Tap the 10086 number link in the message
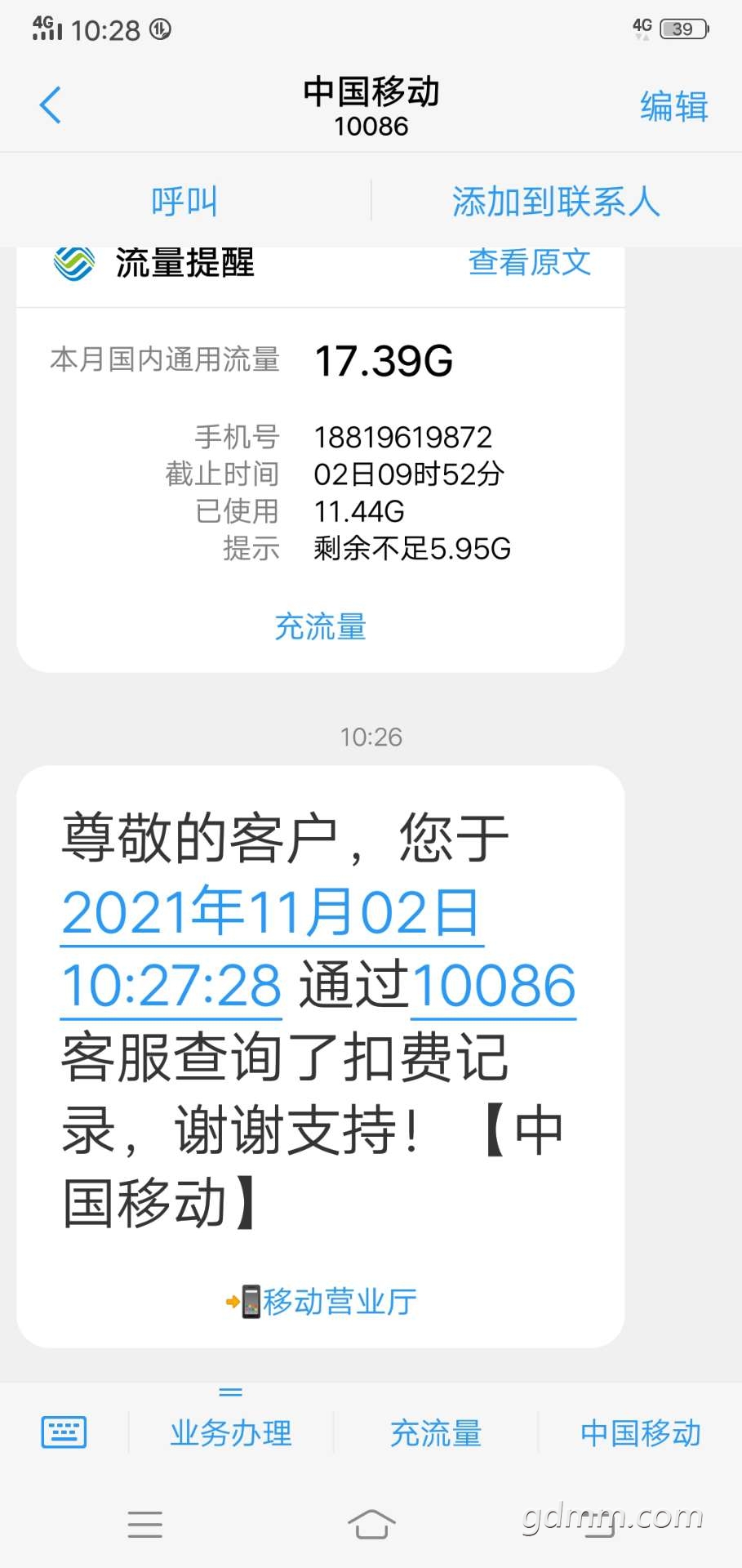Viewport: 742px width, 1568px height. click(494, 986)
